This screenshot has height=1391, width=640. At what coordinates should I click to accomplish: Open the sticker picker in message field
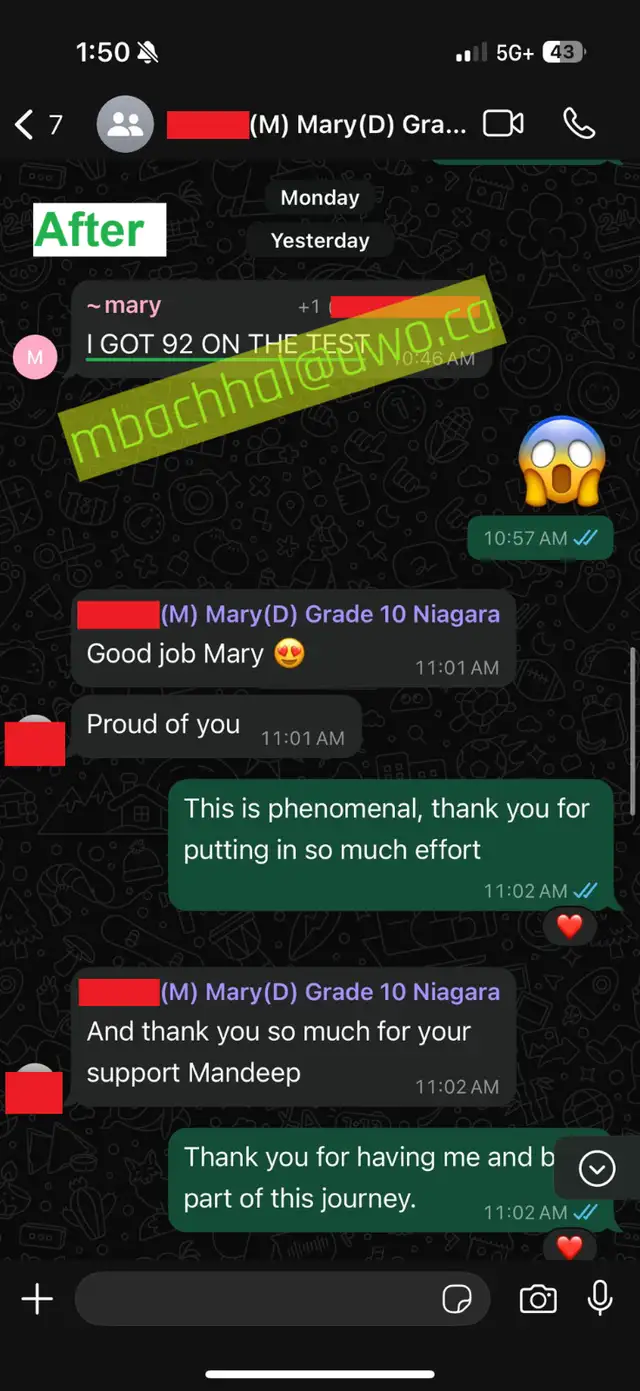pos(457,1299)
